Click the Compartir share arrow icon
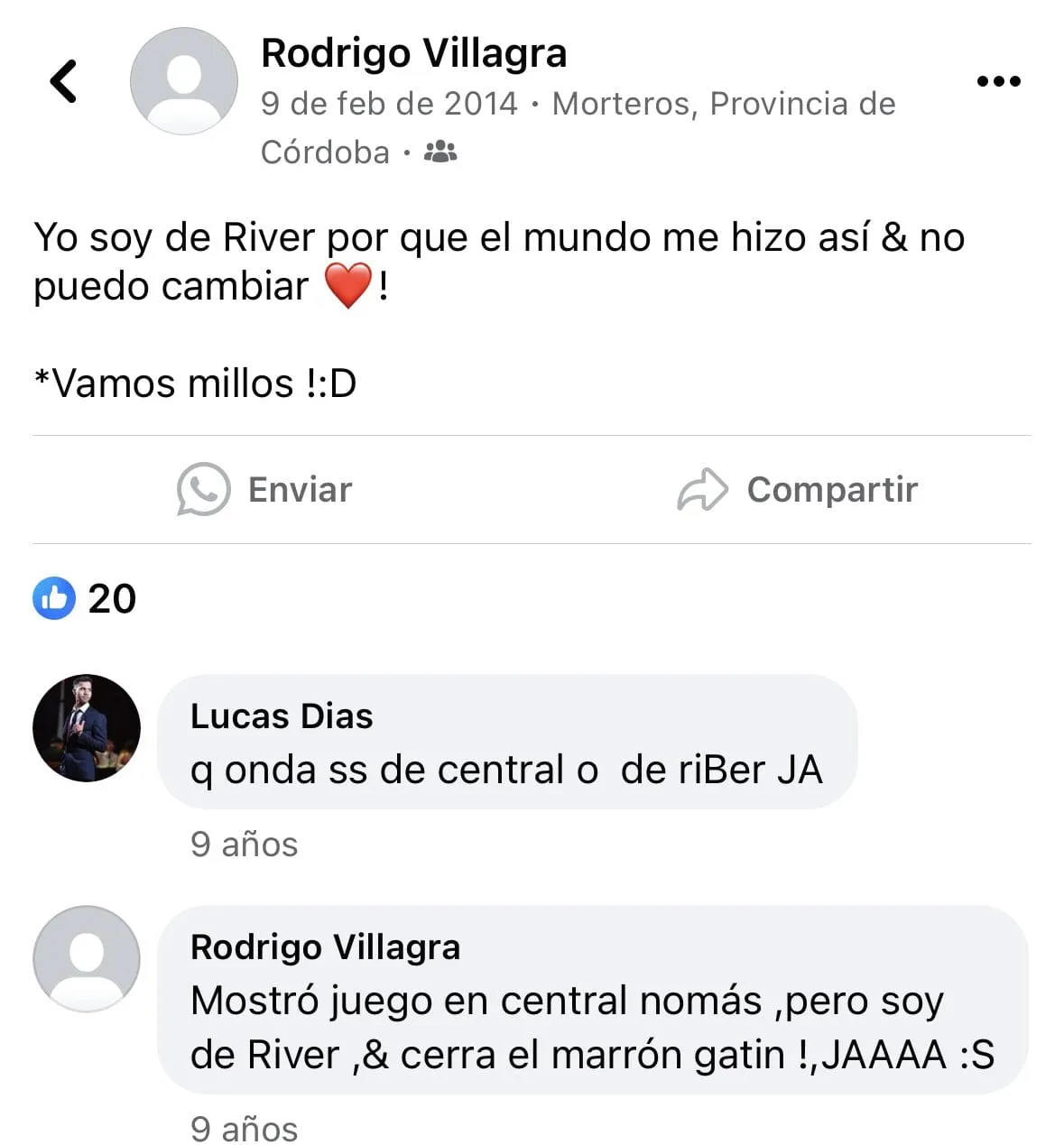 pyautogui.click(x=703, y=489)
